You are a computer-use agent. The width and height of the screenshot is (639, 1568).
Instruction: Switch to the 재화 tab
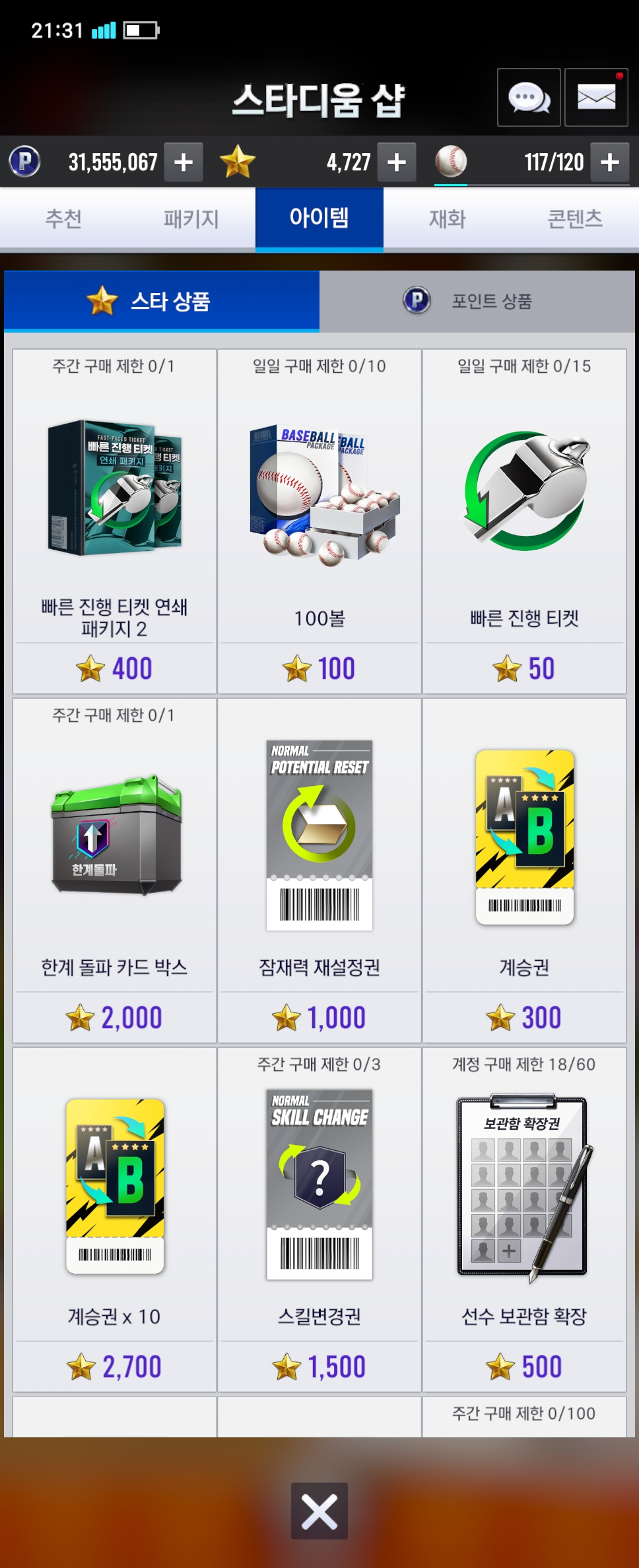pyautogui.click(x=448, y=218)
